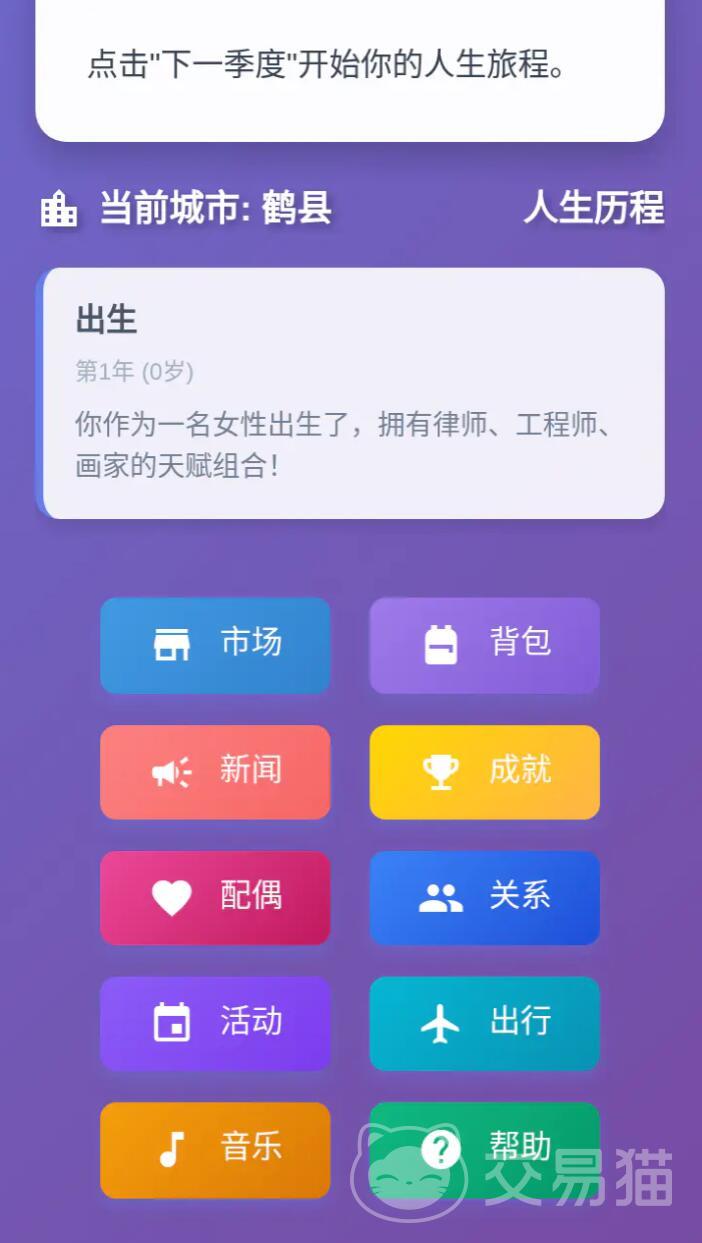Open 帮助 help
The width and height of the screenshot is (702, 1243).
pyautogui.click(x=485, y=1150)
